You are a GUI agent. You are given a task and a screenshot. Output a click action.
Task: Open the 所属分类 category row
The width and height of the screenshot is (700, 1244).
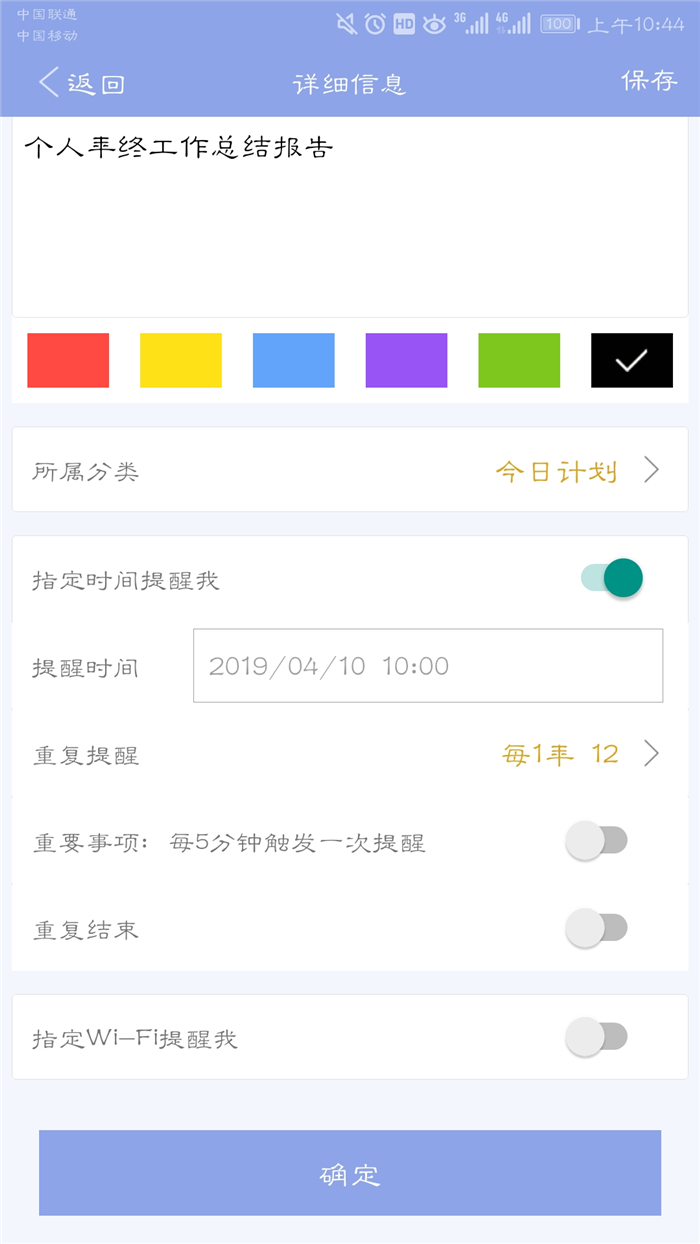(x=350, y=470)
